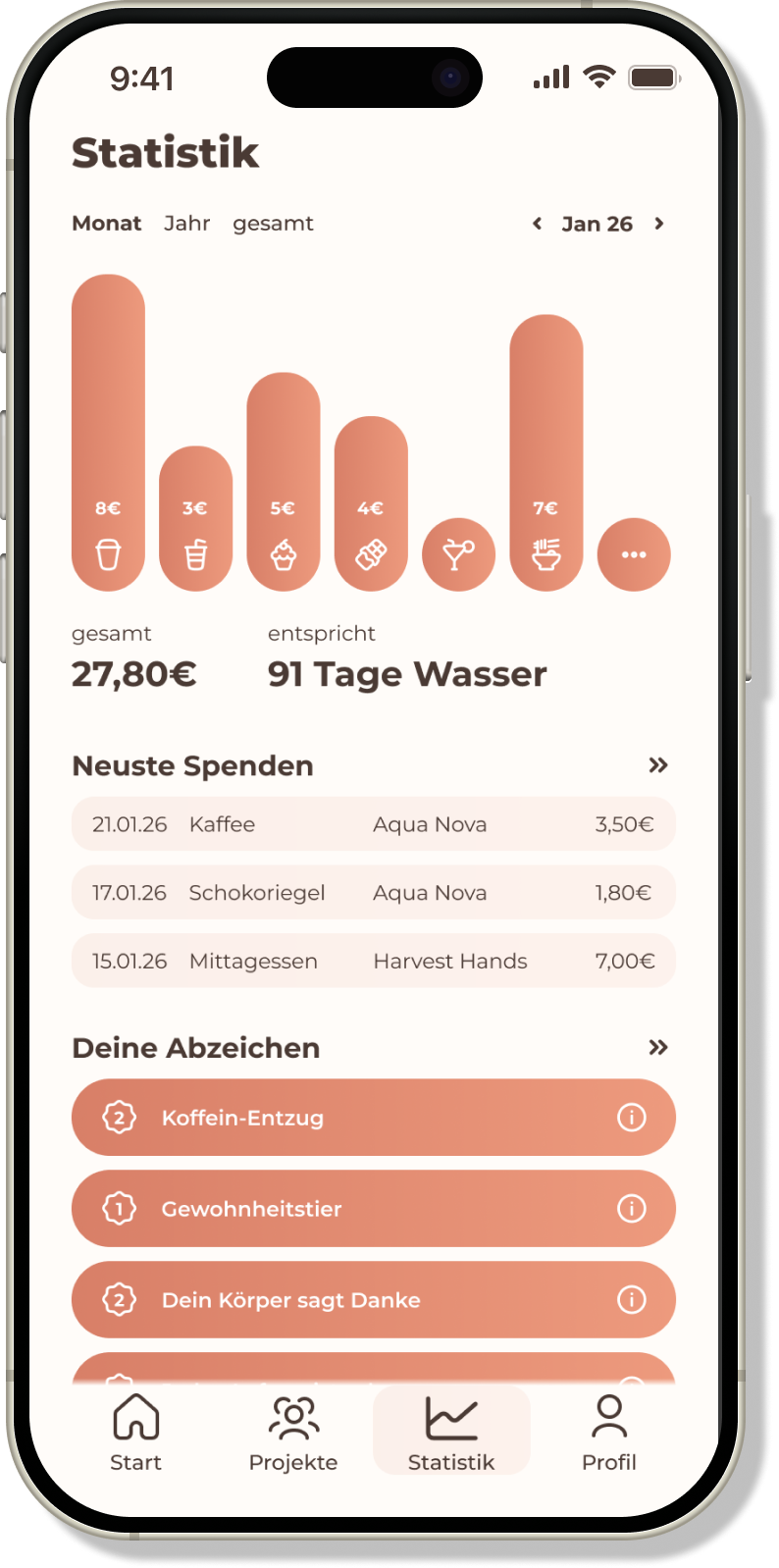Open the Schokoriegel donation entry

(x=374, y=893)
